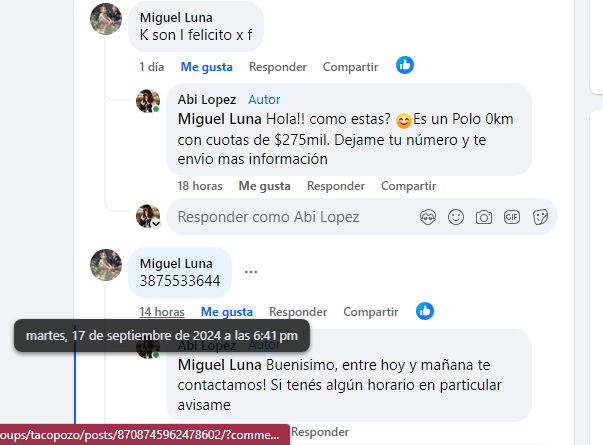Attach a photo to the reply

[x=484, y=217]
